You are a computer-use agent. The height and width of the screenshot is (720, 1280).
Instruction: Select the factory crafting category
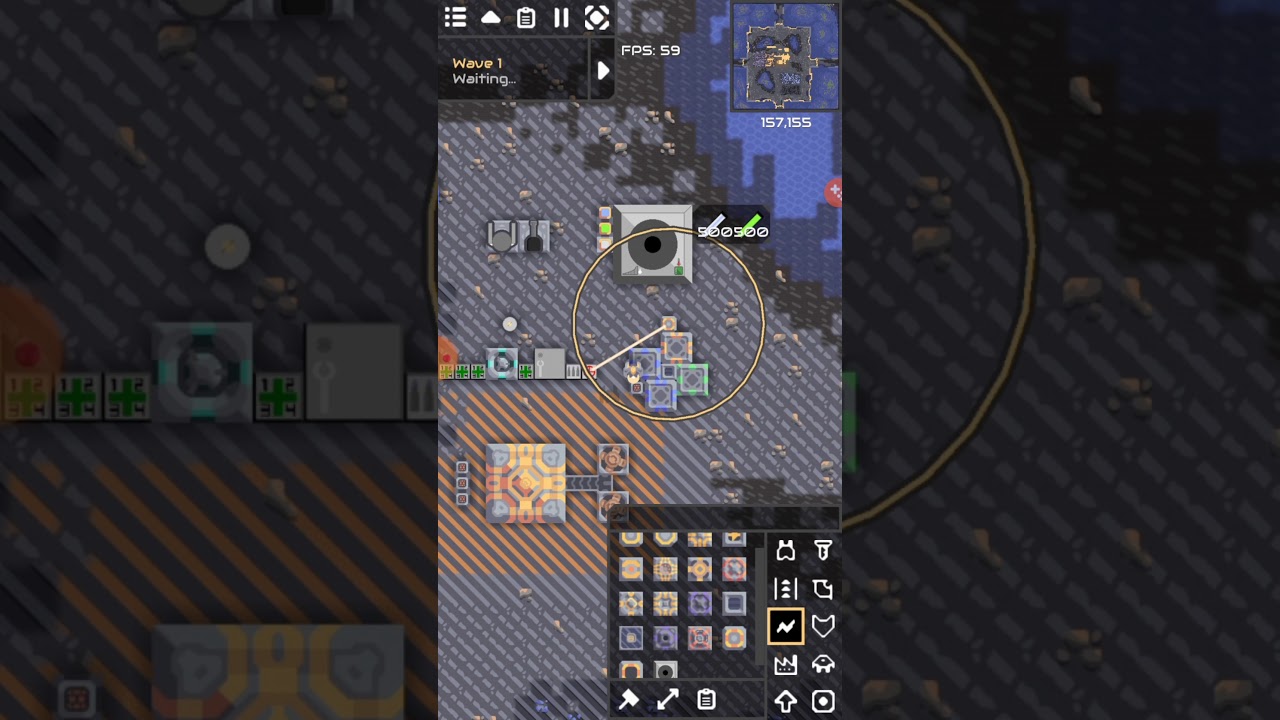pos(786,665)
